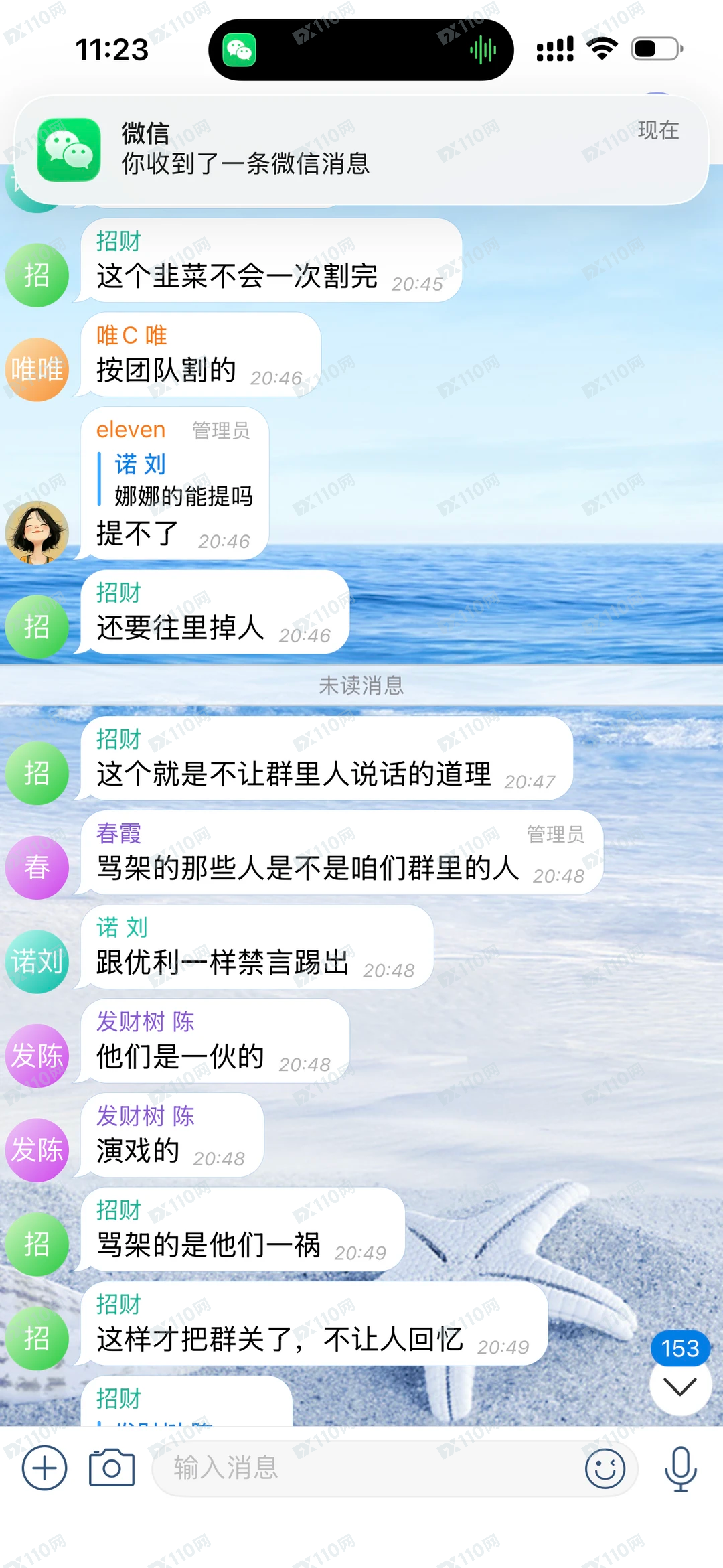Tap the message 按团队割的

pyautogui.click(x=163, y=369)
